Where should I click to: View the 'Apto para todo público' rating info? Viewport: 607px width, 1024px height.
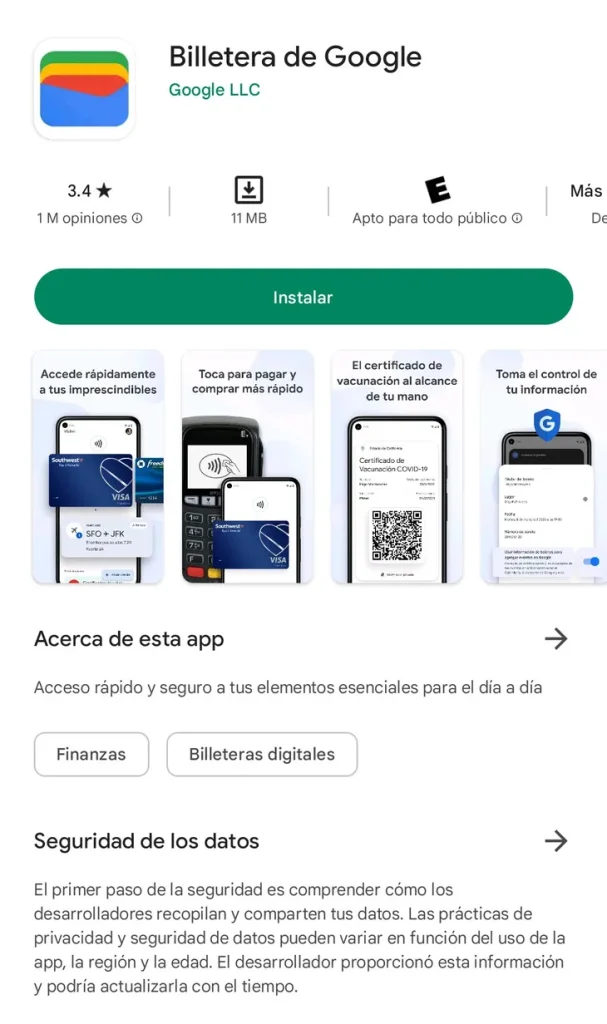(437, 203)
